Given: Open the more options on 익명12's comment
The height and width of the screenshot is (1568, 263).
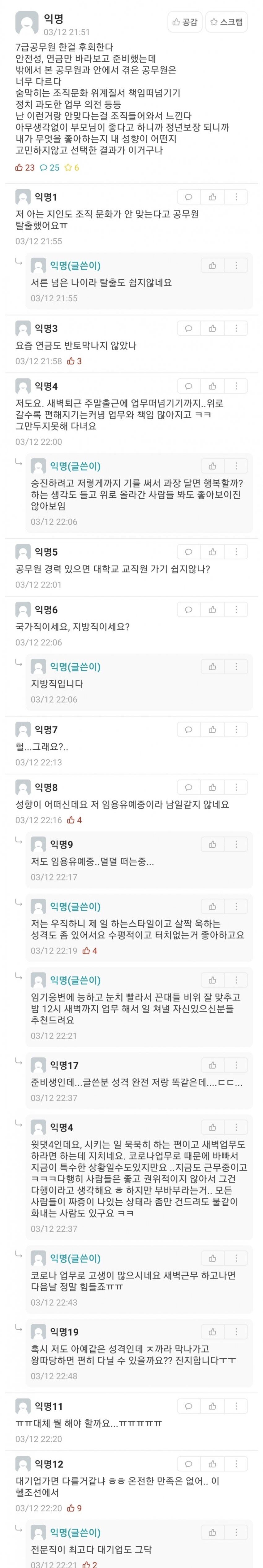Looking at the screenshot, I should (236, 1464).
